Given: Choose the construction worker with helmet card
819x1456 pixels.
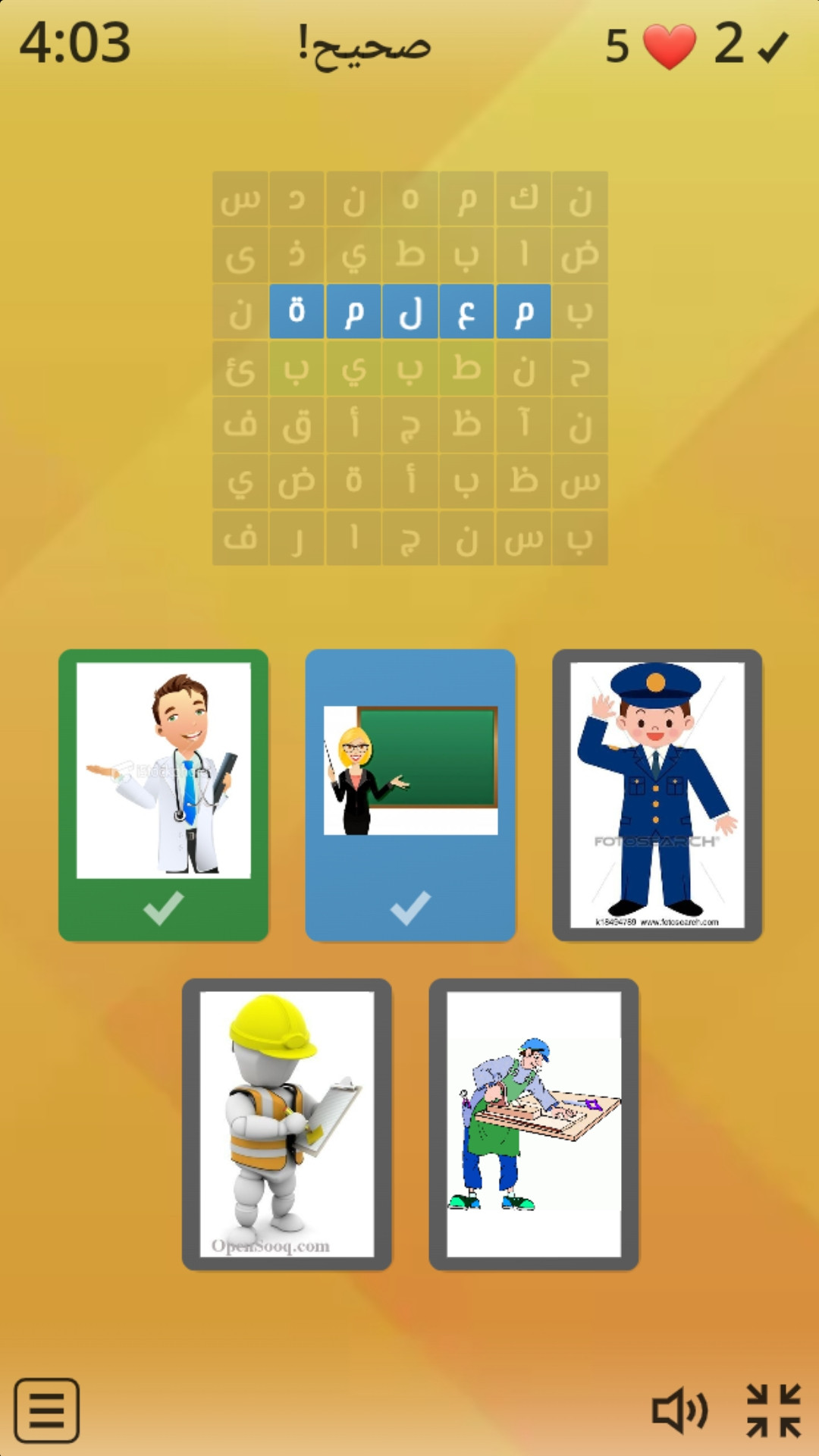Looking at the screenshot, I should 287,1124.
